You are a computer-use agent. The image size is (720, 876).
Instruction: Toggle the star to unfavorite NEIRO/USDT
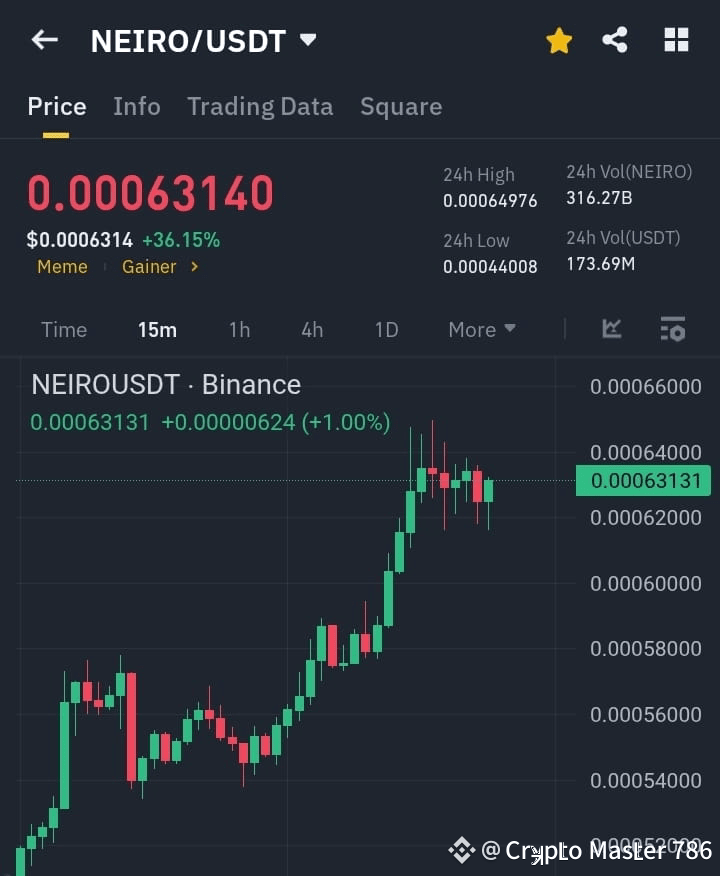(x=558, y=40)
